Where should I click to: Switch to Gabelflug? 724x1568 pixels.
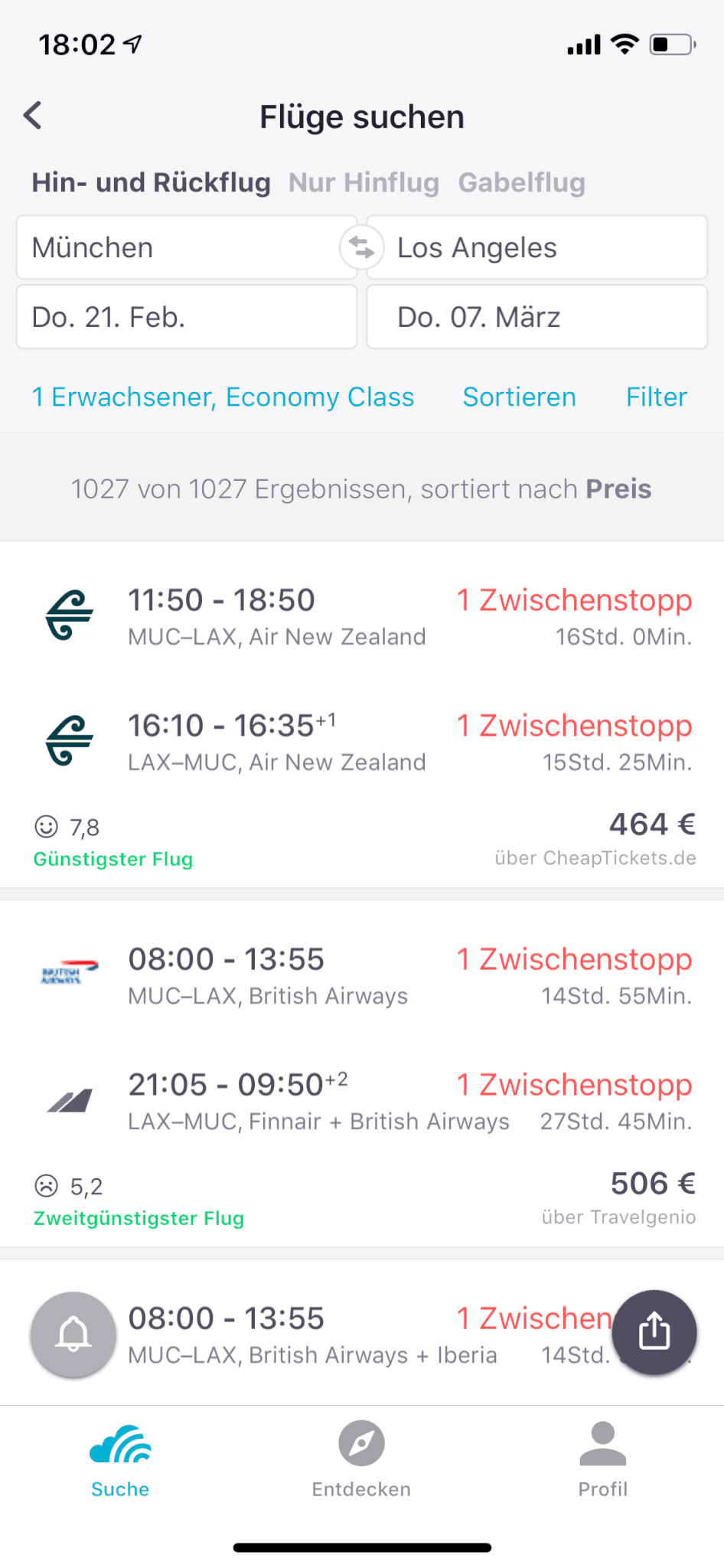click(522, 183)
